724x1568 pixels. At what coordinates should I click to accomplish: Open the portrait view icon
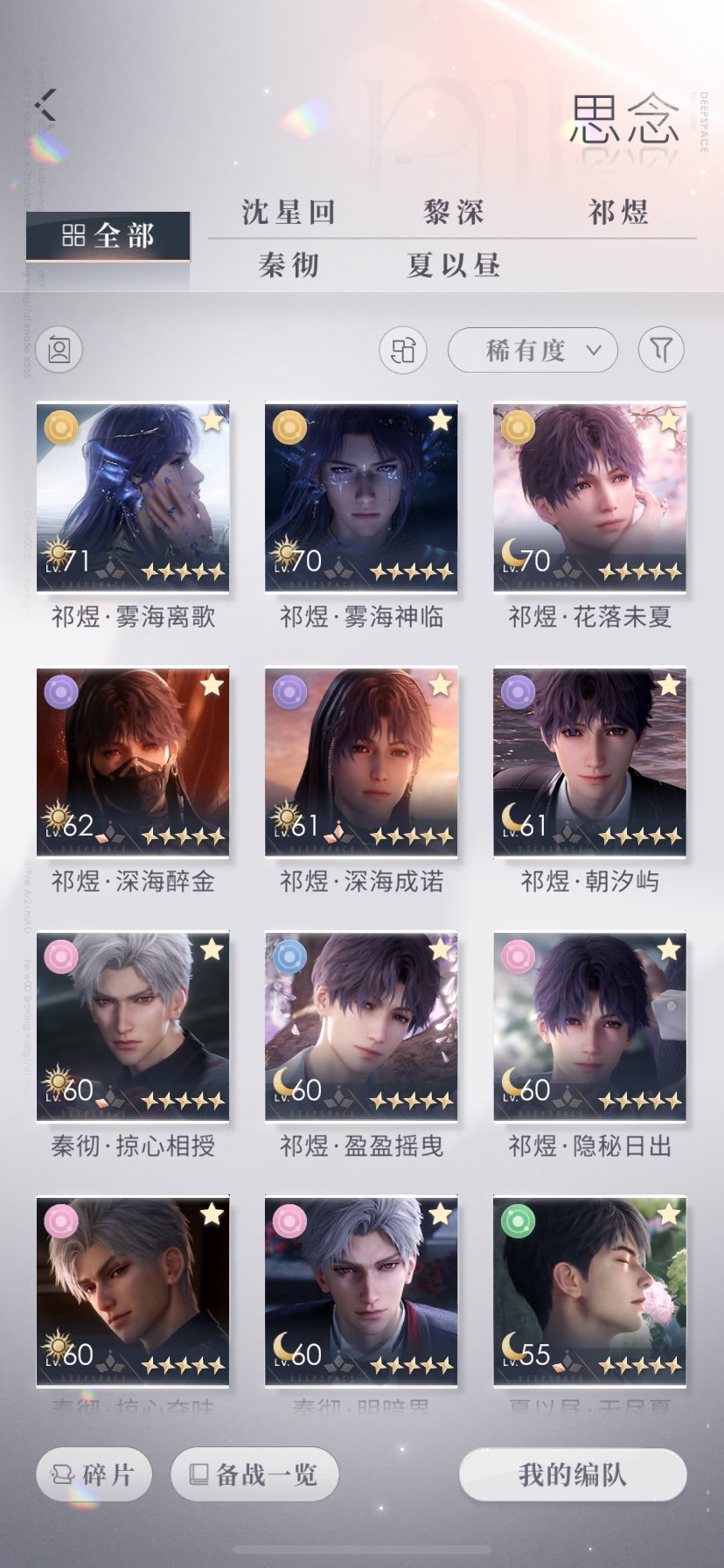(59, 350)
